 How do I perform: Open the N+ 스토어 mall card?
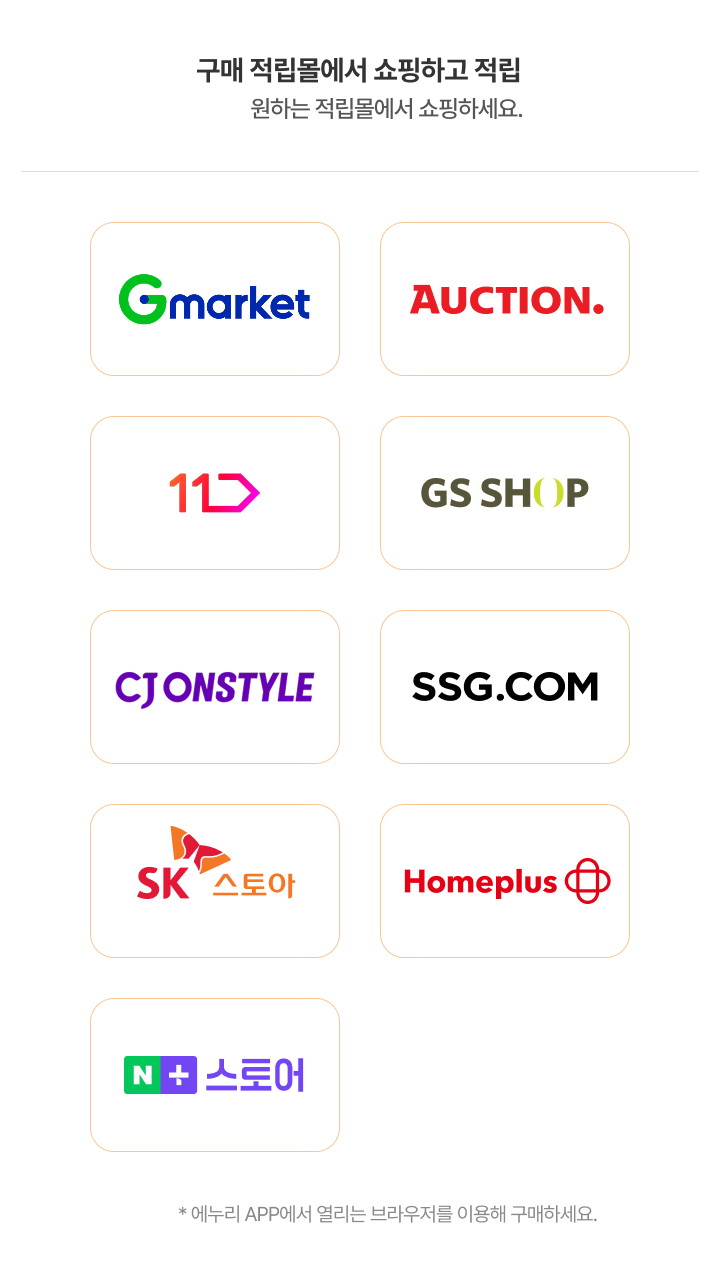215,1075
